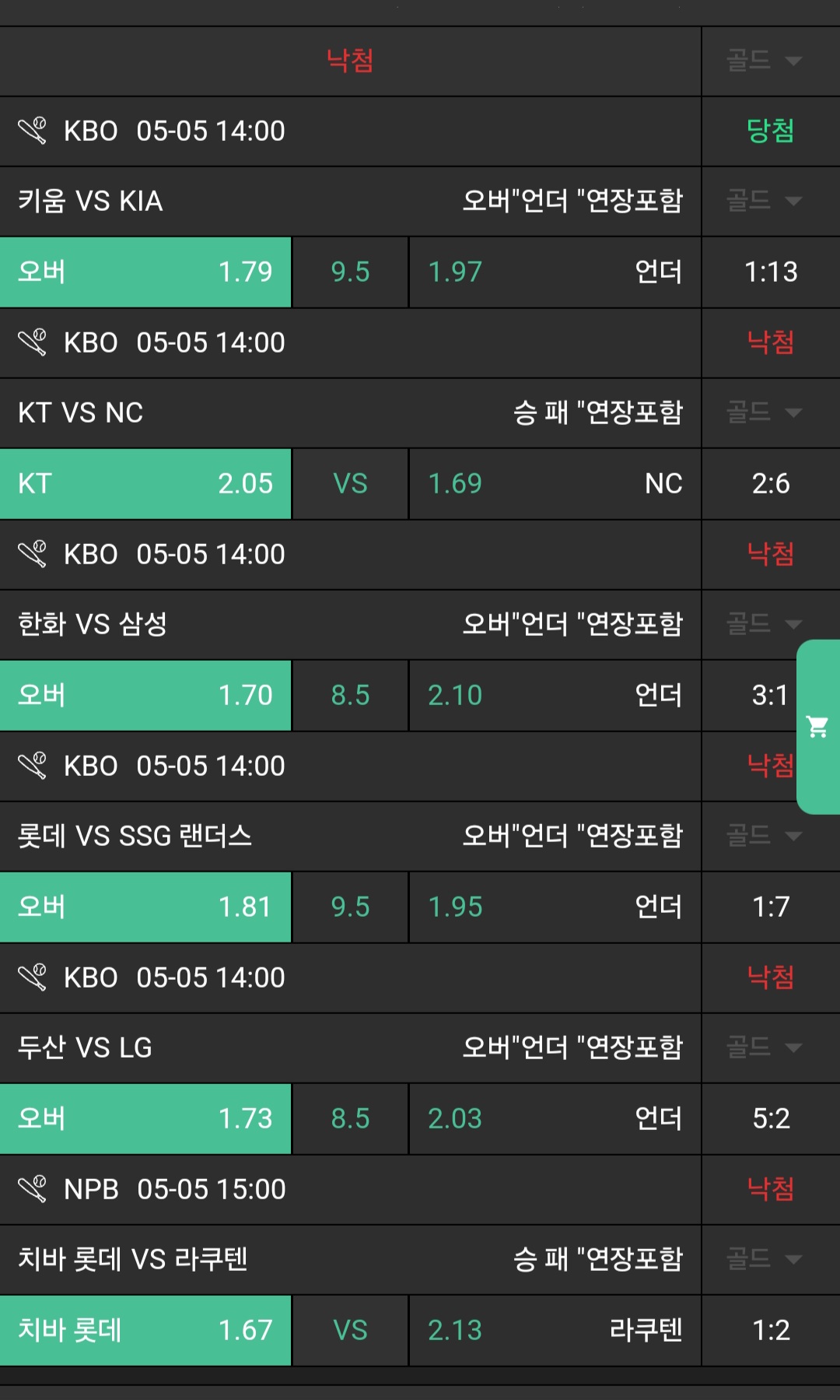Open the 골드 dropdown for KT VS NC
Screen dimensions: 840x1400
click(764, 412)
